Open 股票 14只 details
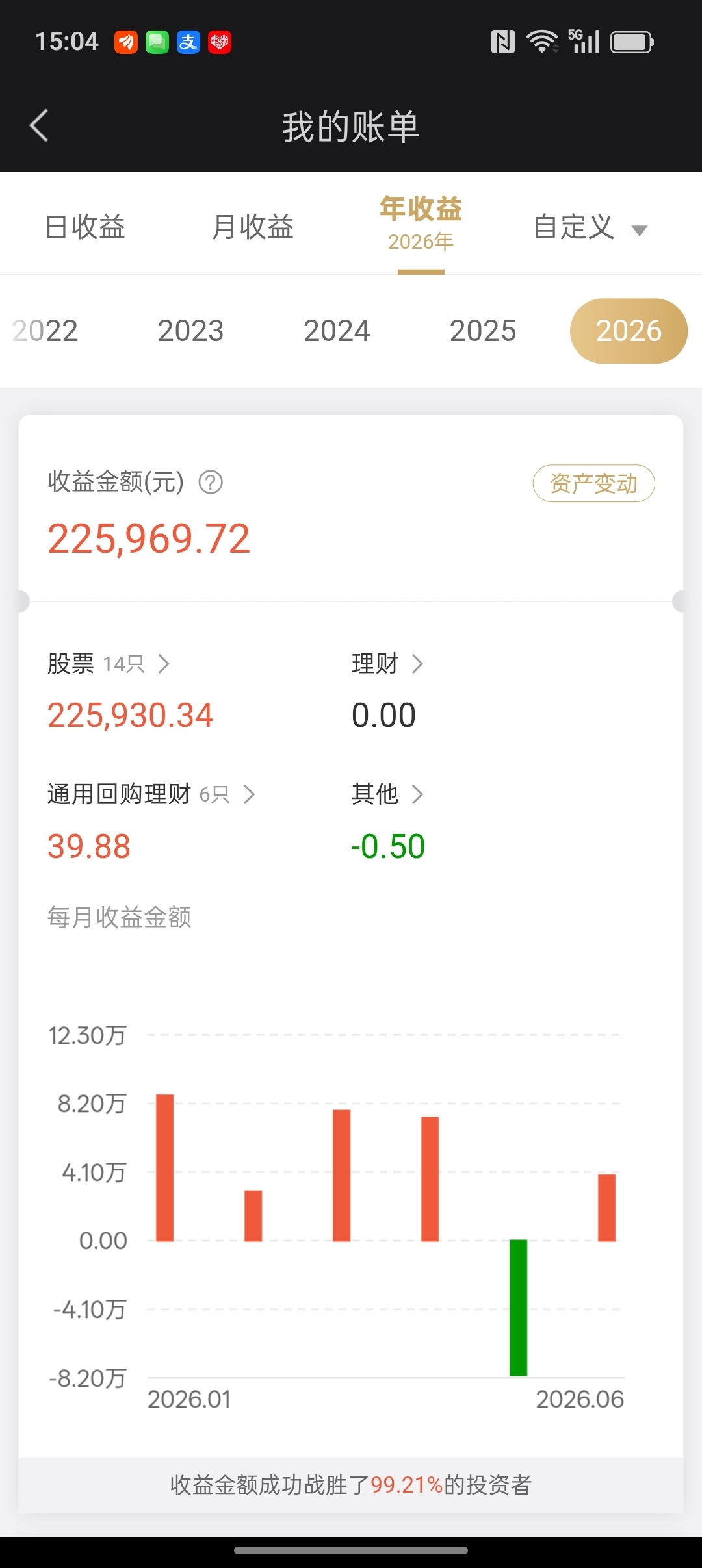This screenshot has width=702, height=1568. click(109, 664)
